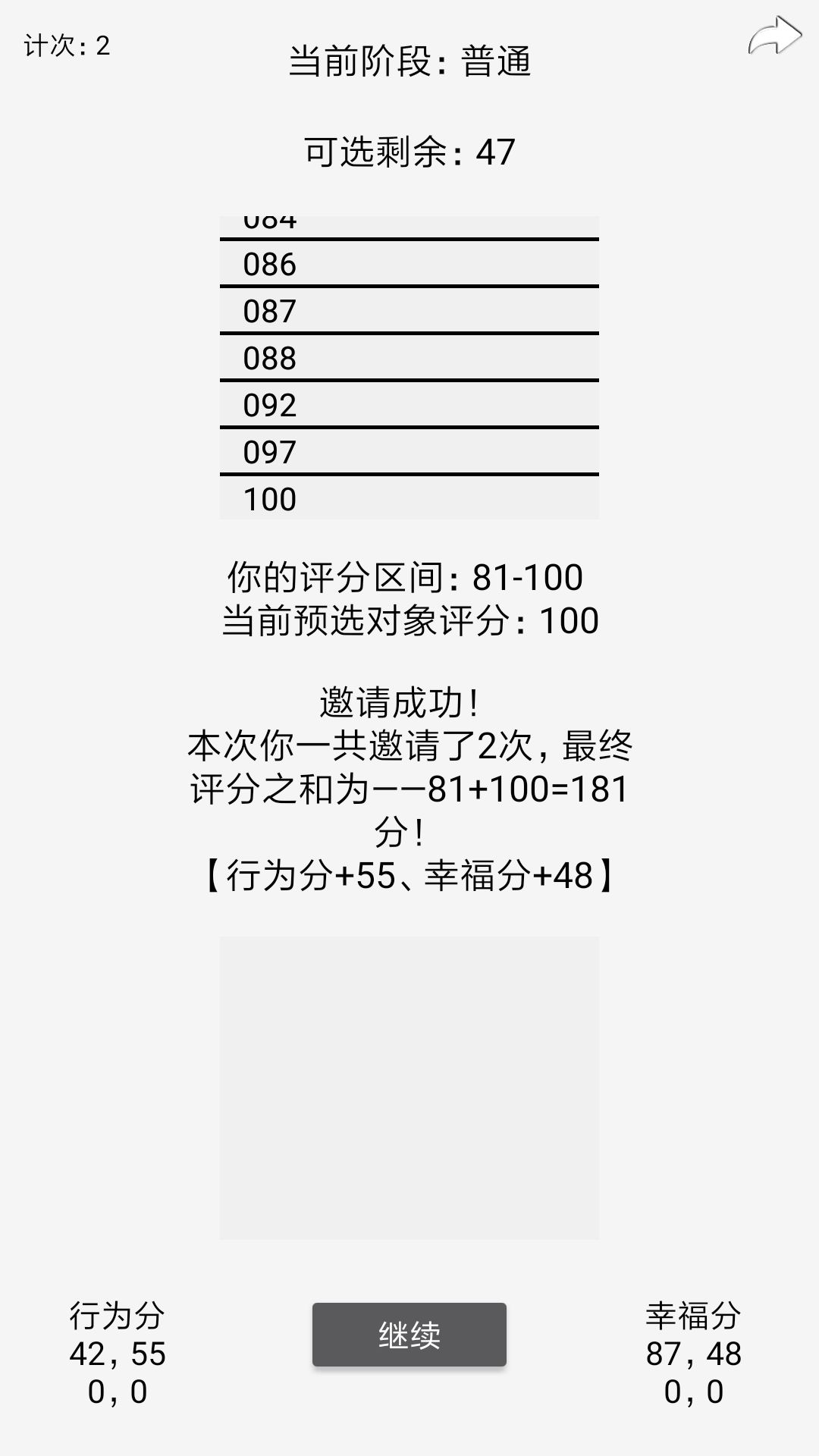Screen dimensions: 819x1456
Task: Choose score 087 in the list
Action: [409, 311]
